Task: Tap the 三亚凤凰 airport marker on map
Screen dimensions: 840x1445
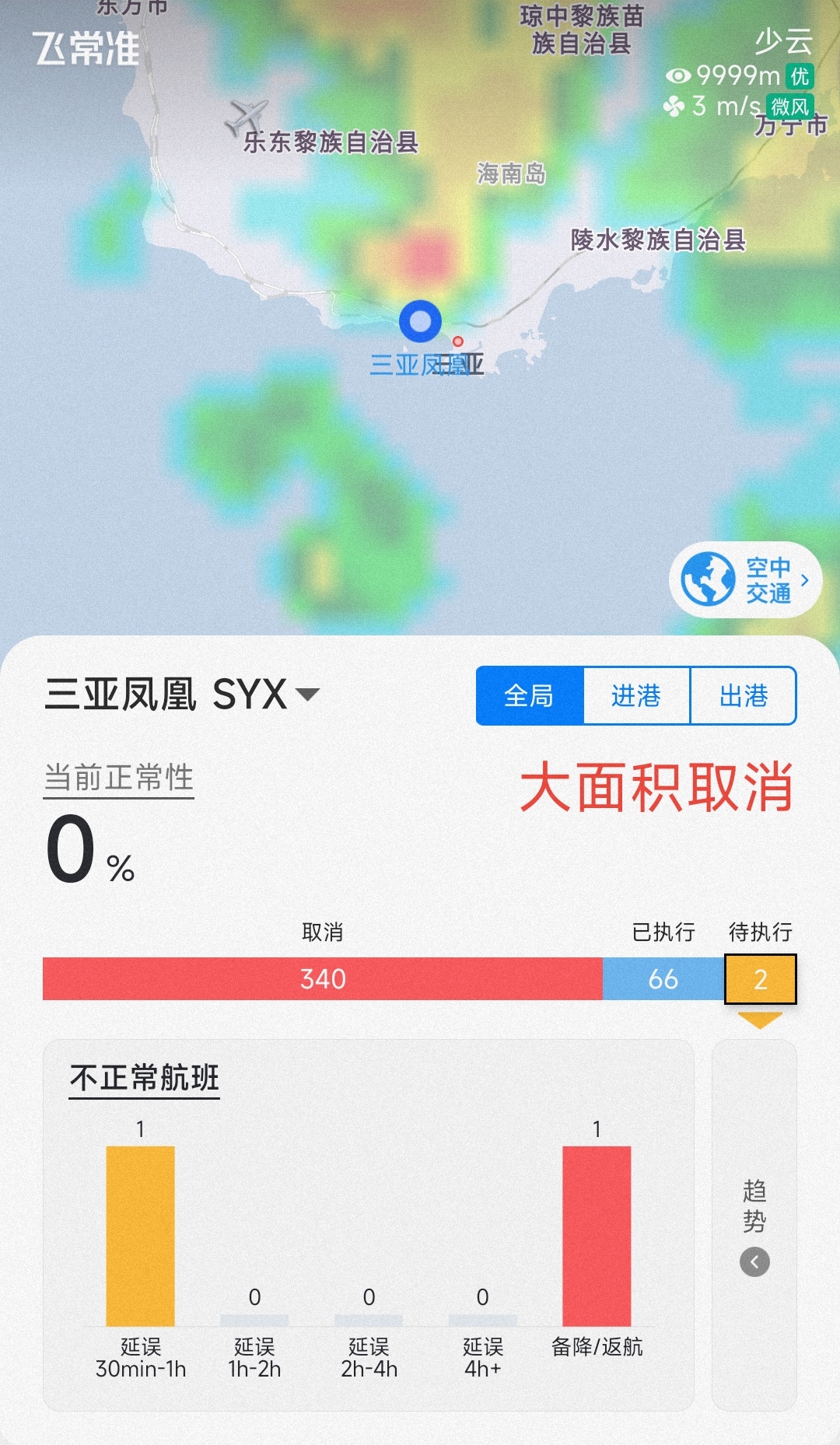Action: tap(420, 321)
